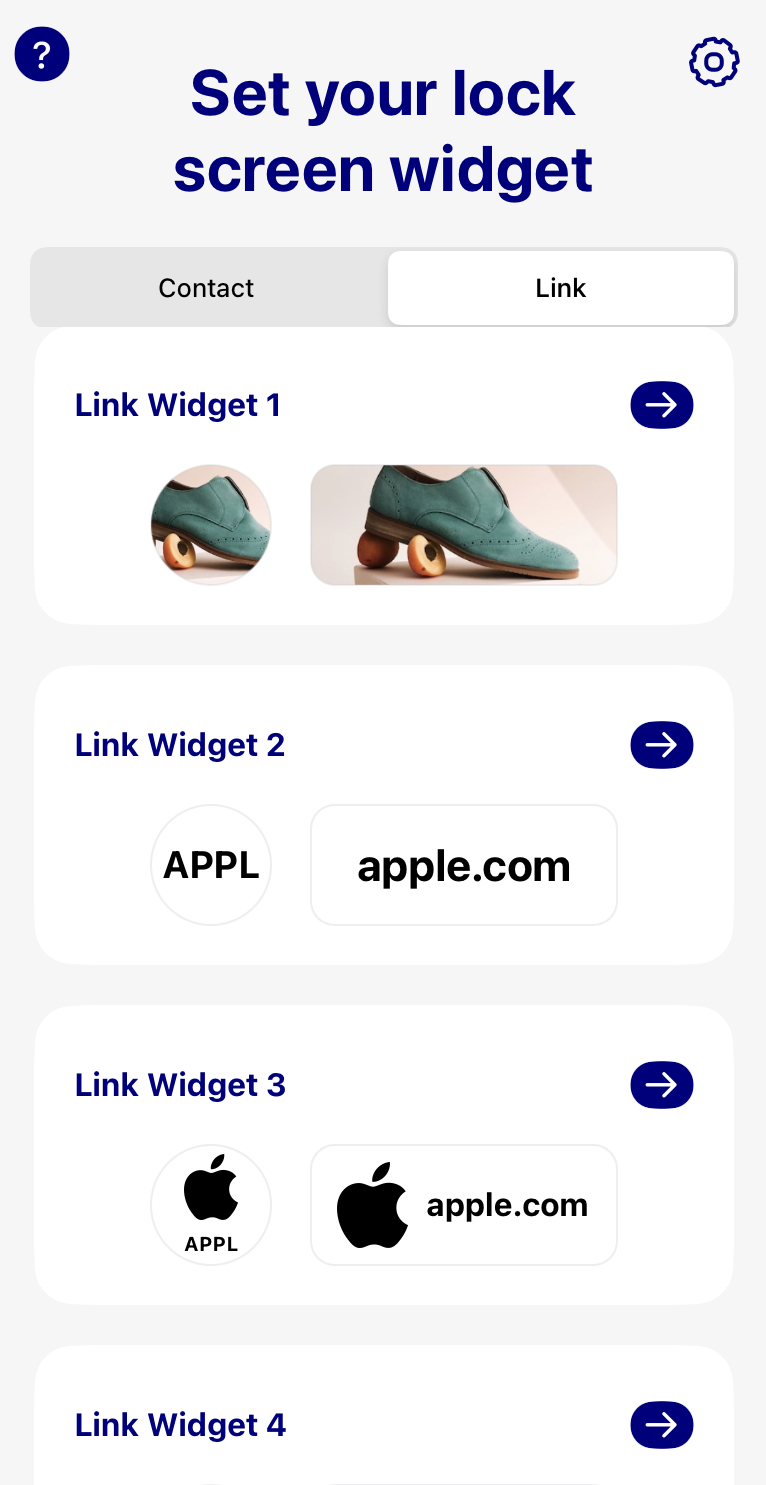Open settings gear icon
Viewport: 766px width, 1485px height.
[714, 62]
